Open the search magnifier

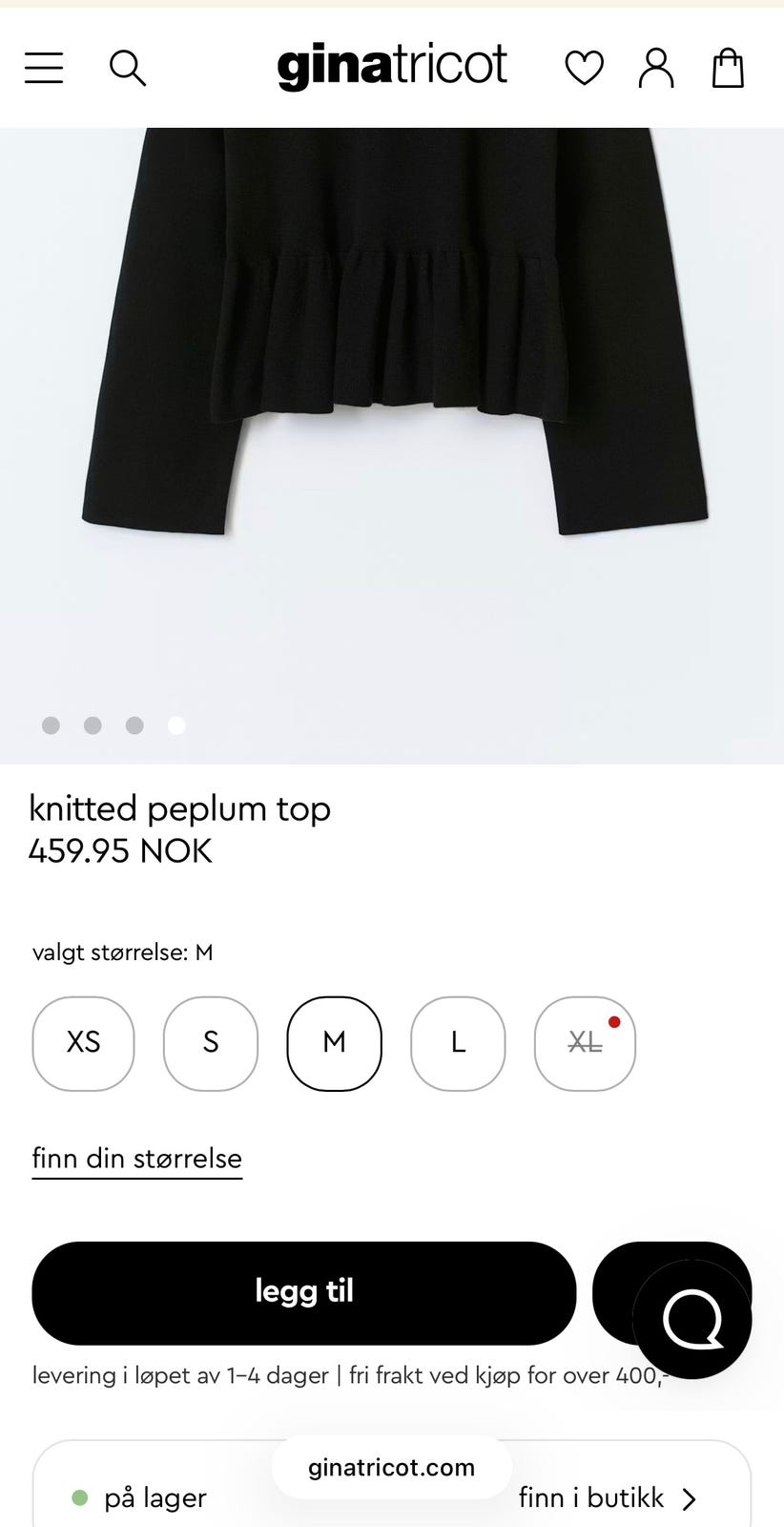pyautogui.click(x=127, y=69)
